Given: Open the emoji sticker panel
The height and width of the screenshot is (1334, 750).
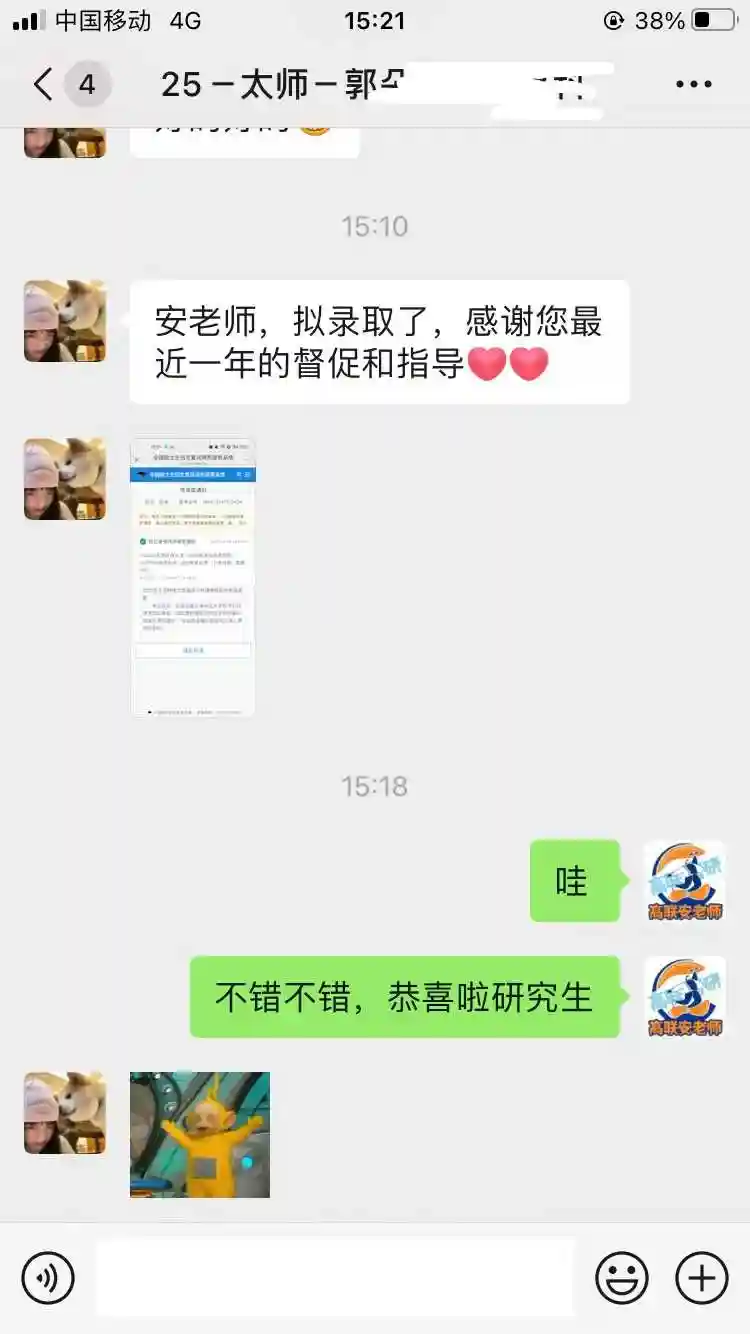Looking at the screenshot, I should pyautogui.click(x=622, y=1277).
